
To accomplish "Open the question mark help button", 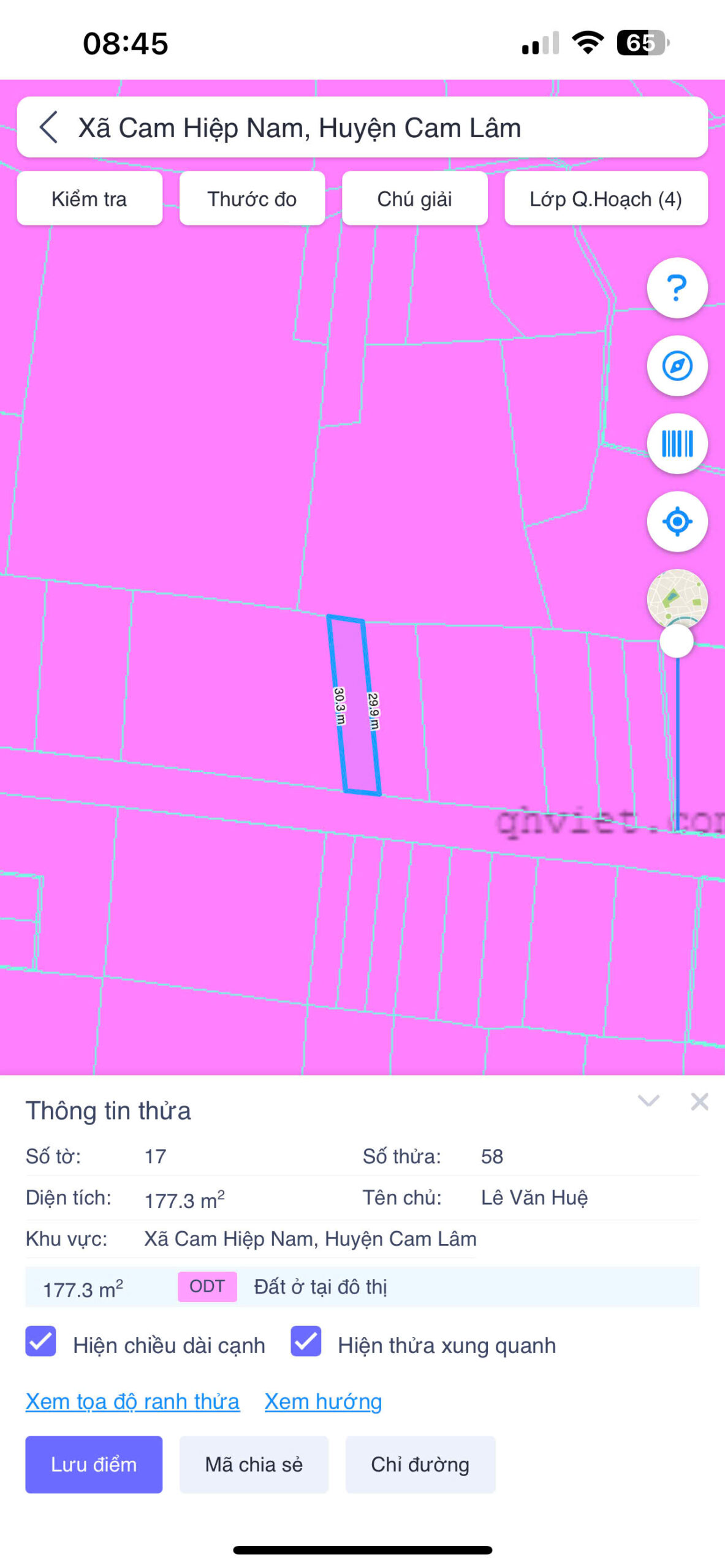I will point(677,288).
